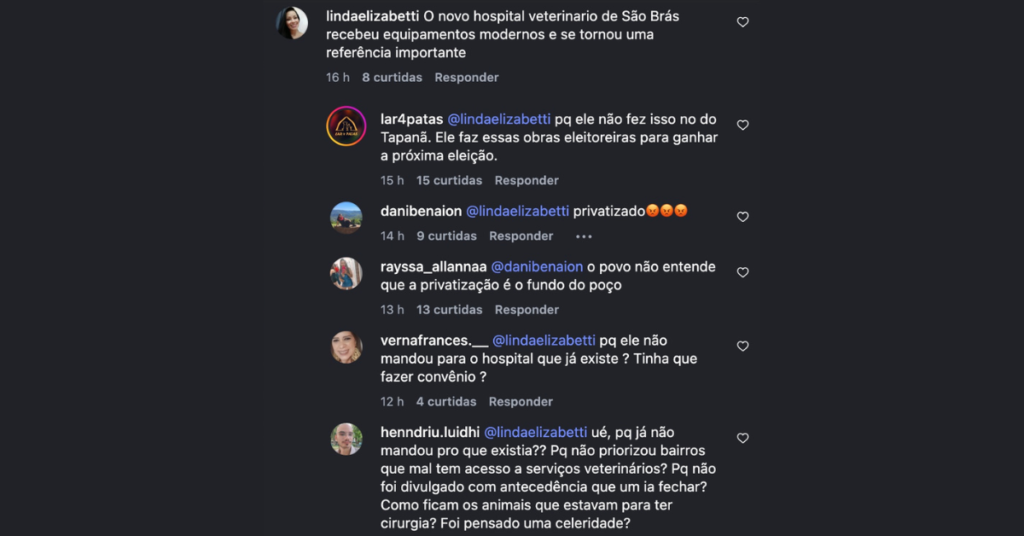
Task: Open henndriu.luidhi's profile from username
Action: pos(429,432)
